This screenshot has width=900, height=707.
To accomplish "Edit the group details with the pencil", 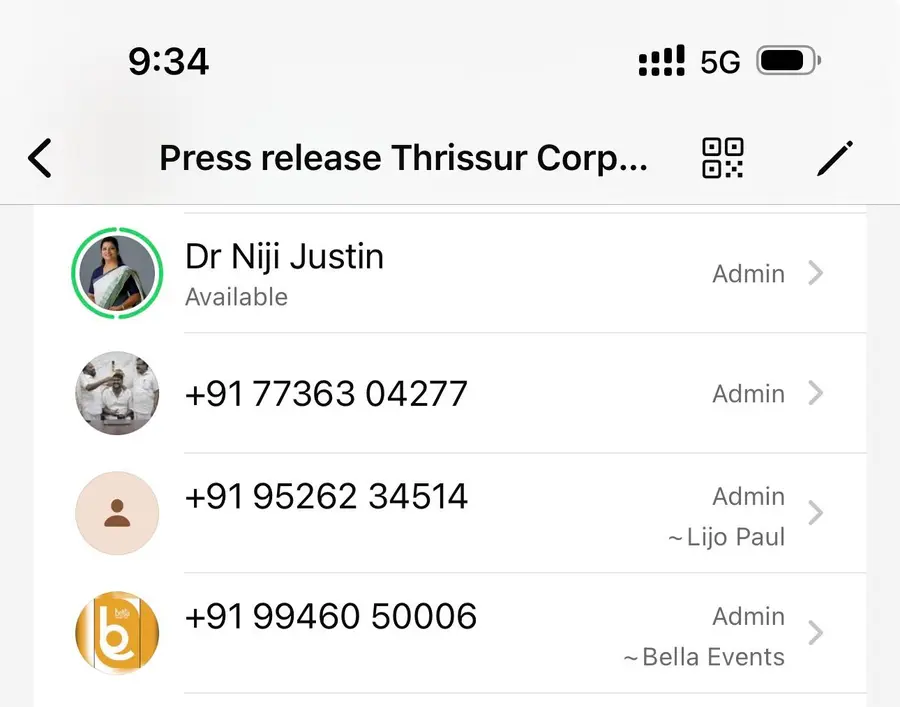I will click(834, 158).
